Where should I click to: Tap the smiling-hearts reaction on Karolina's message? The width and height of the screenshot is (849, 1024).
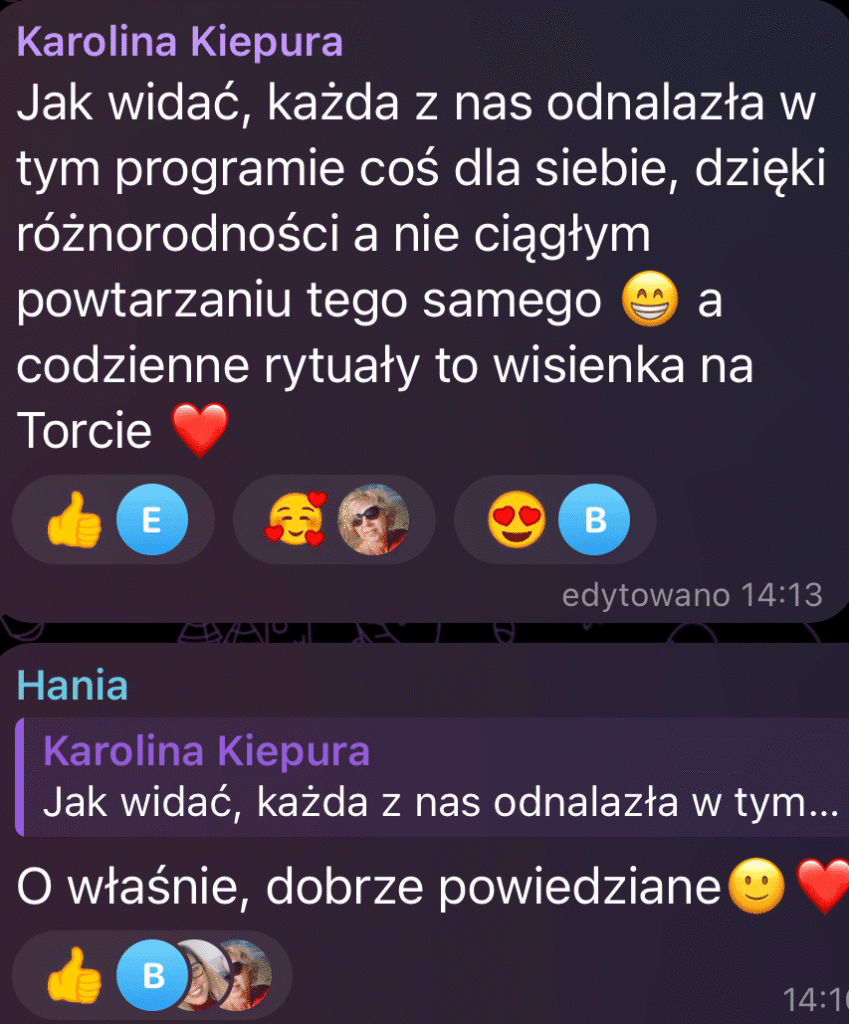click(x=334, y=520)
